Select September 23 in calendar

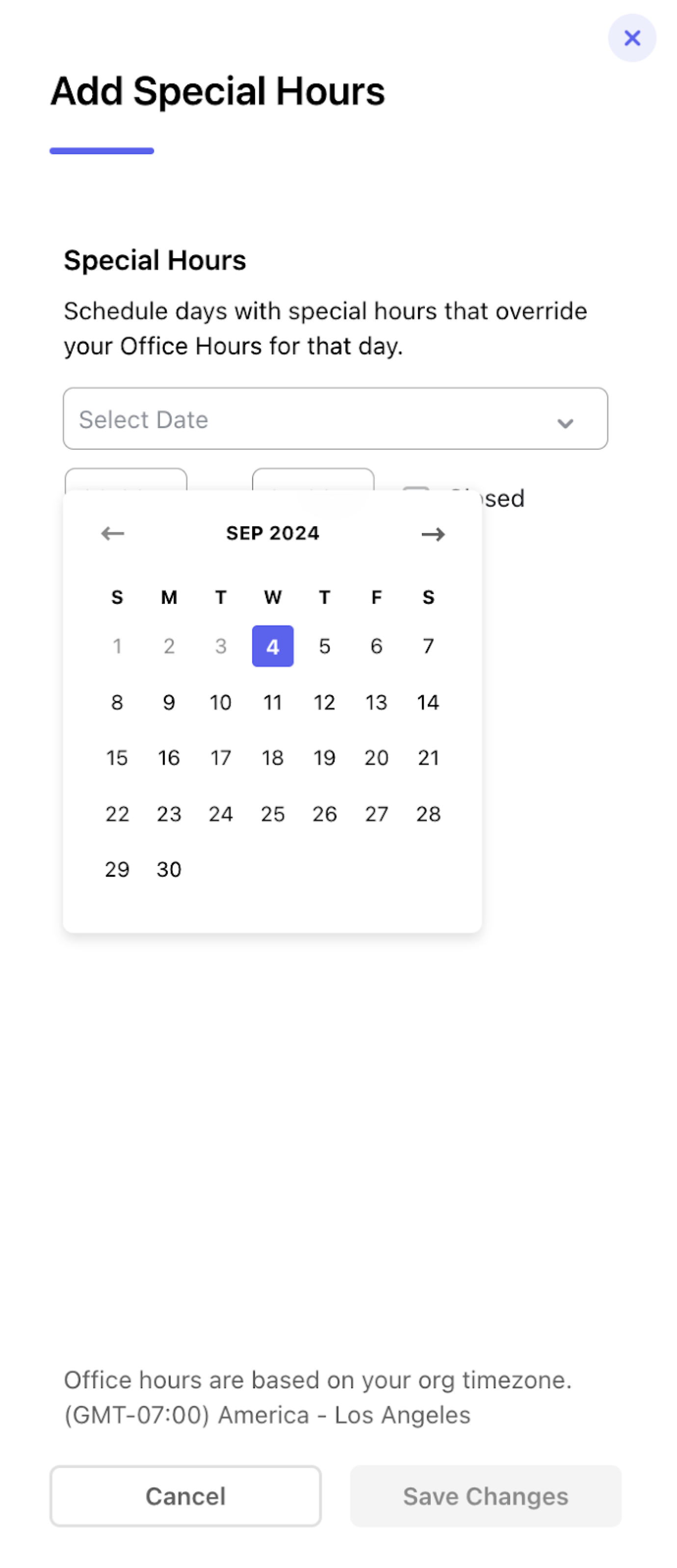pos(168,814)
